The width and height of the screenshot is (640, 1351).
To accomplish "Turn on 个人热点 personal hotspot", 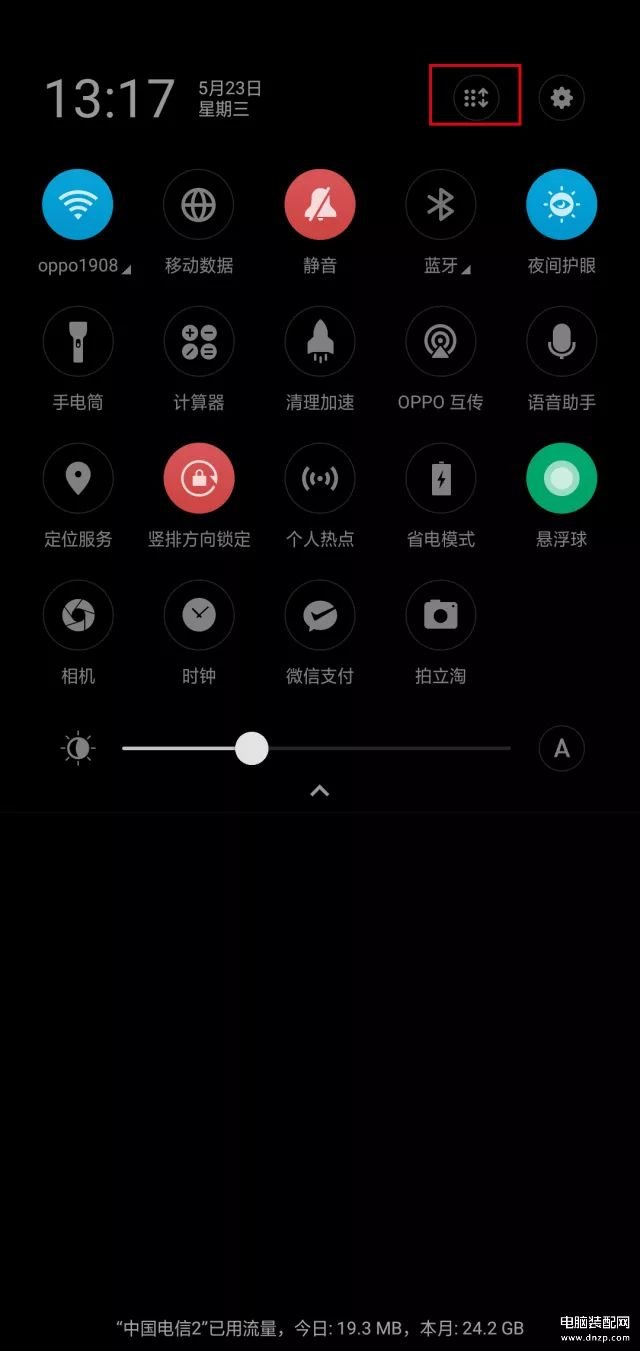I will [320, 479].
